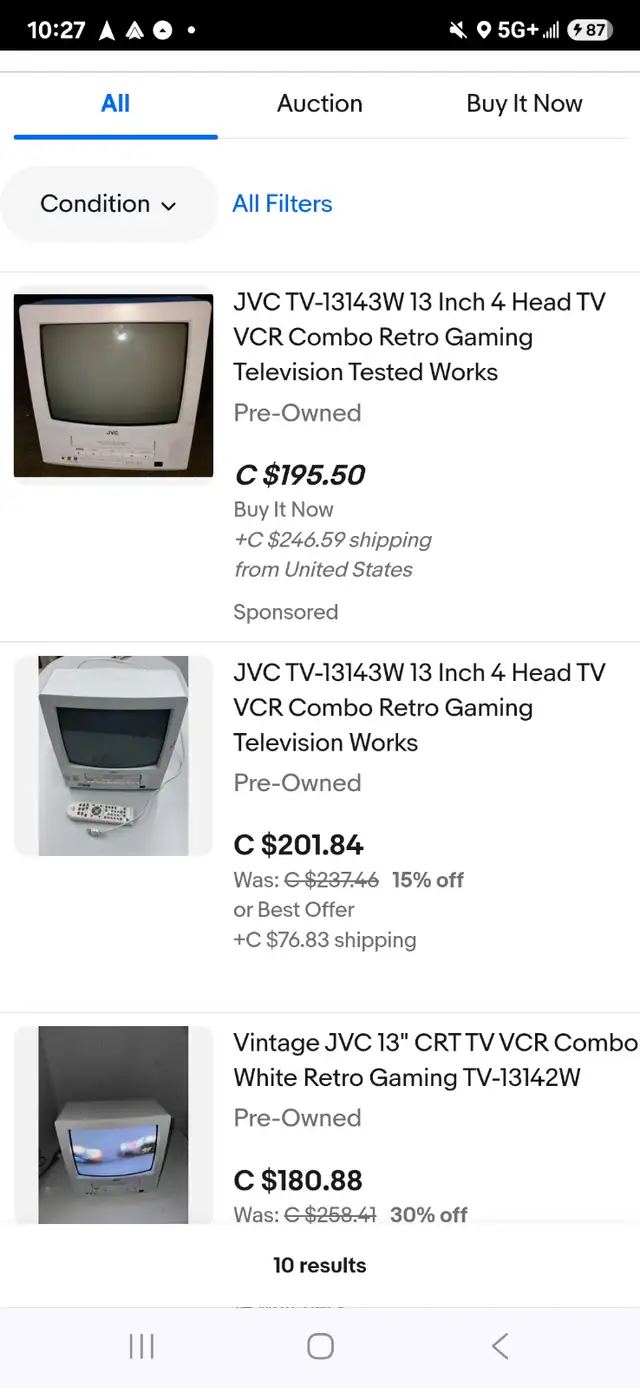
Task: Open the JVC TV-13143W listing priced C $201.84
Action: point(320,826)
